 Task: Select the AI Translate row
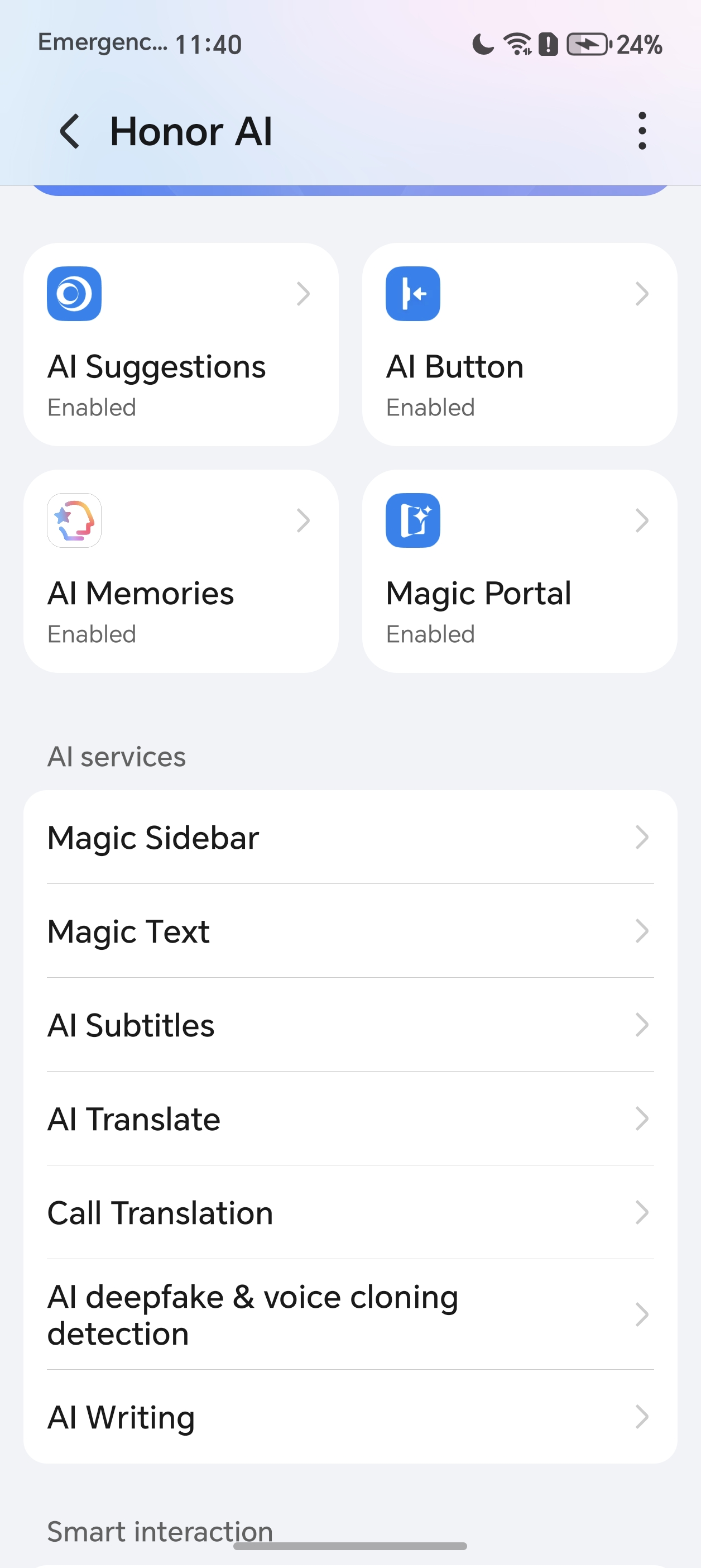[350, 1119]
